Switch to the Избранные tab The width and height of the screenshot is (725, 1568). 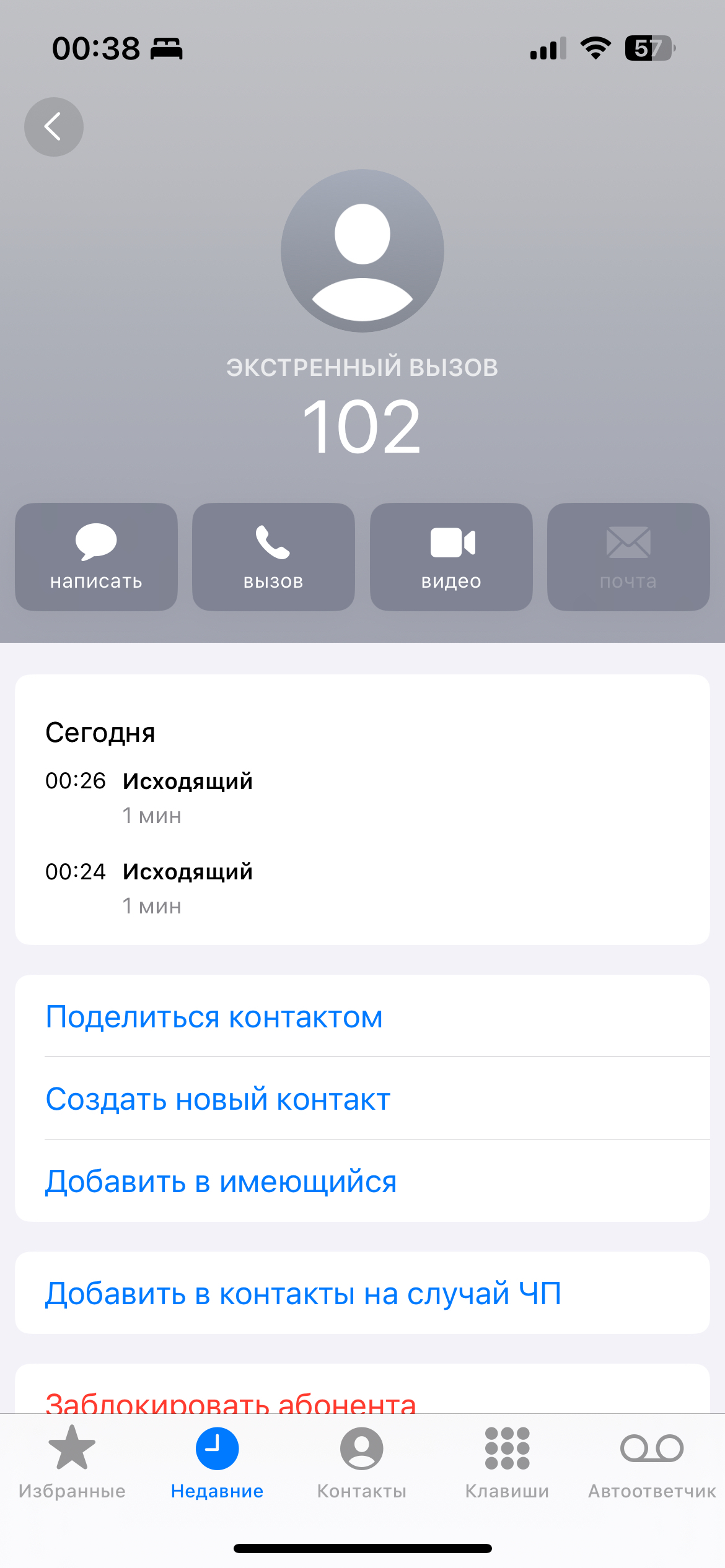pos(72,1461)
